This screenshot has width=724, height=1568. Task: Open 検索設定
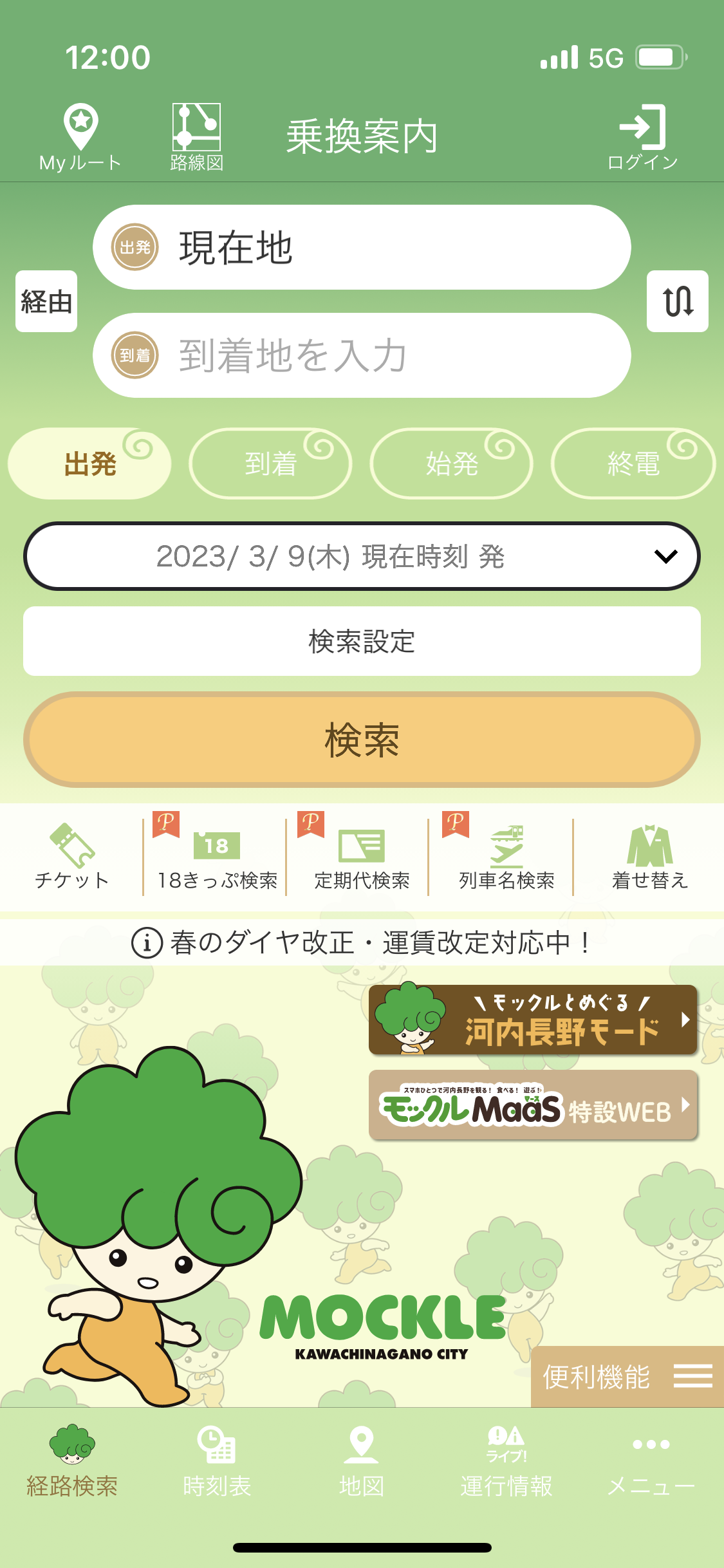point(362,641)
